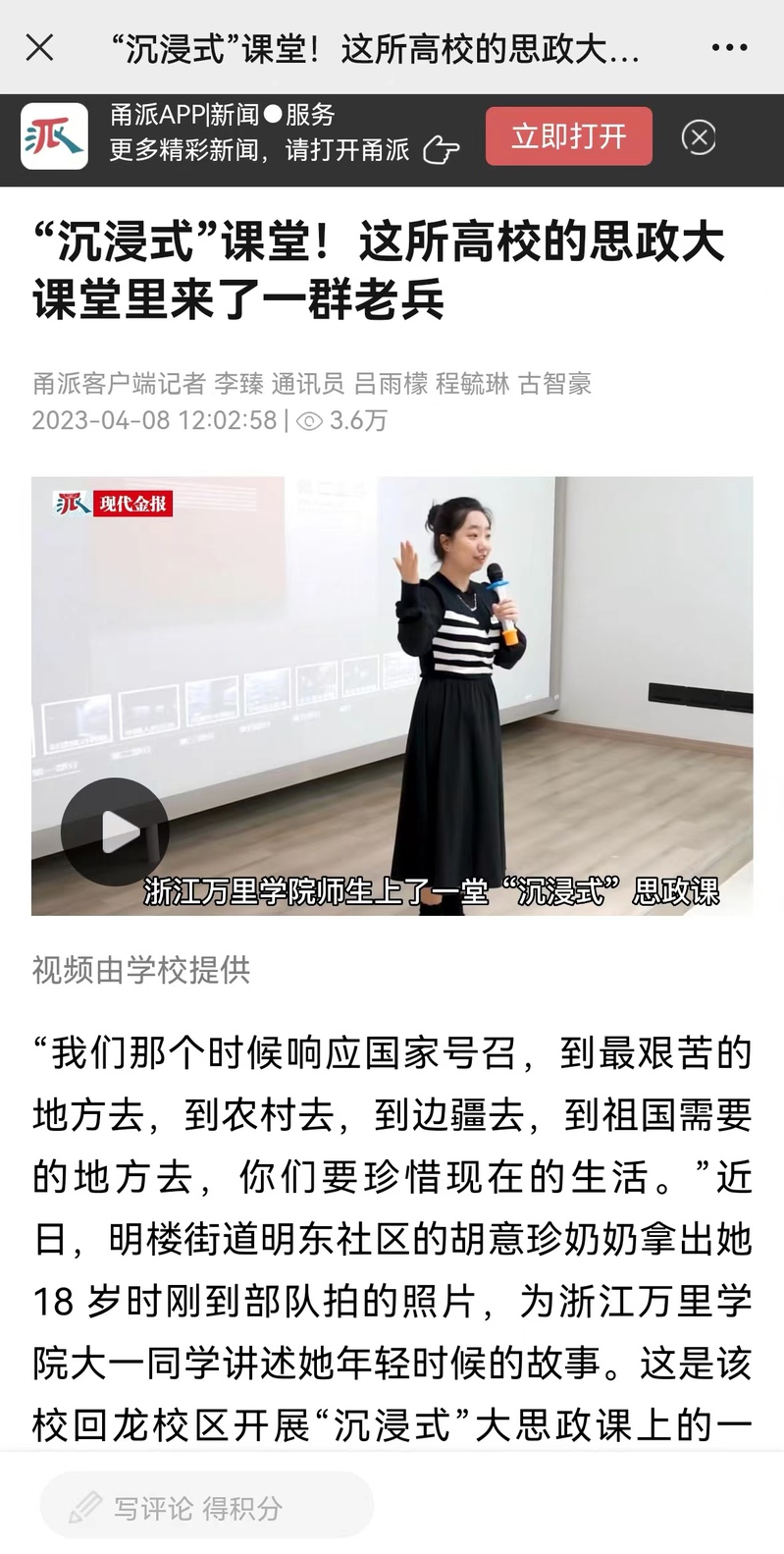
Task: Open the 写评论 comment box
Action: point(207,1507)
